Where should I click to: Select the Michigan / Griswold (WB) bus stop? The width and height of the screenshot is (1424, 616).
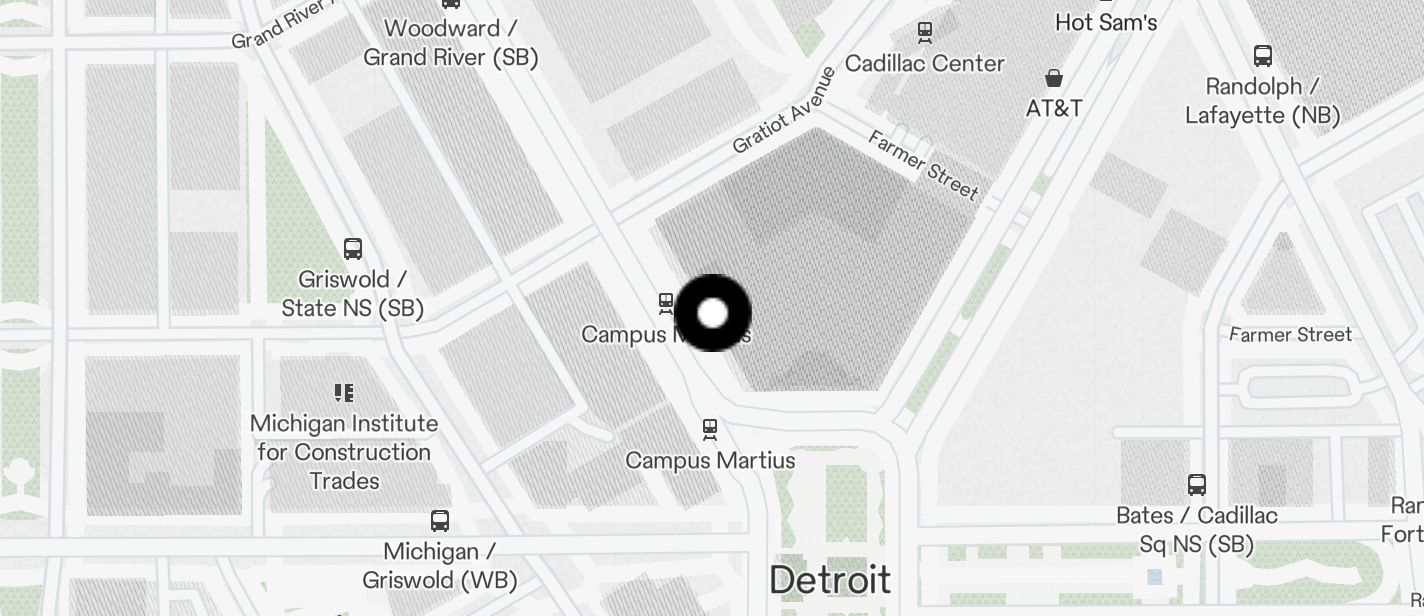tap(440, 521)
